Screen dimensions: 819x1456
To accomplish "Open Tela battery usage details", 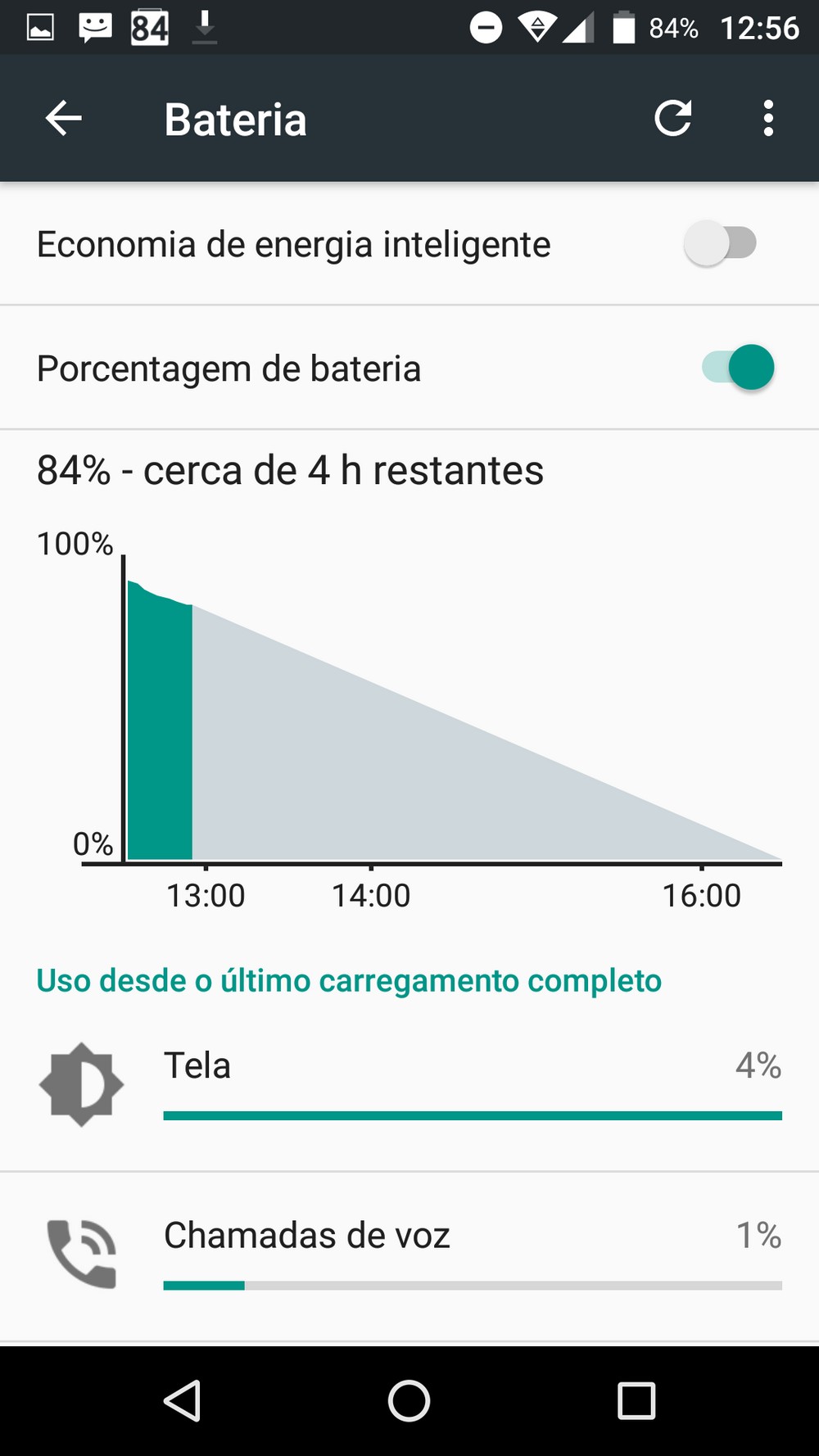I will 409,1085.
